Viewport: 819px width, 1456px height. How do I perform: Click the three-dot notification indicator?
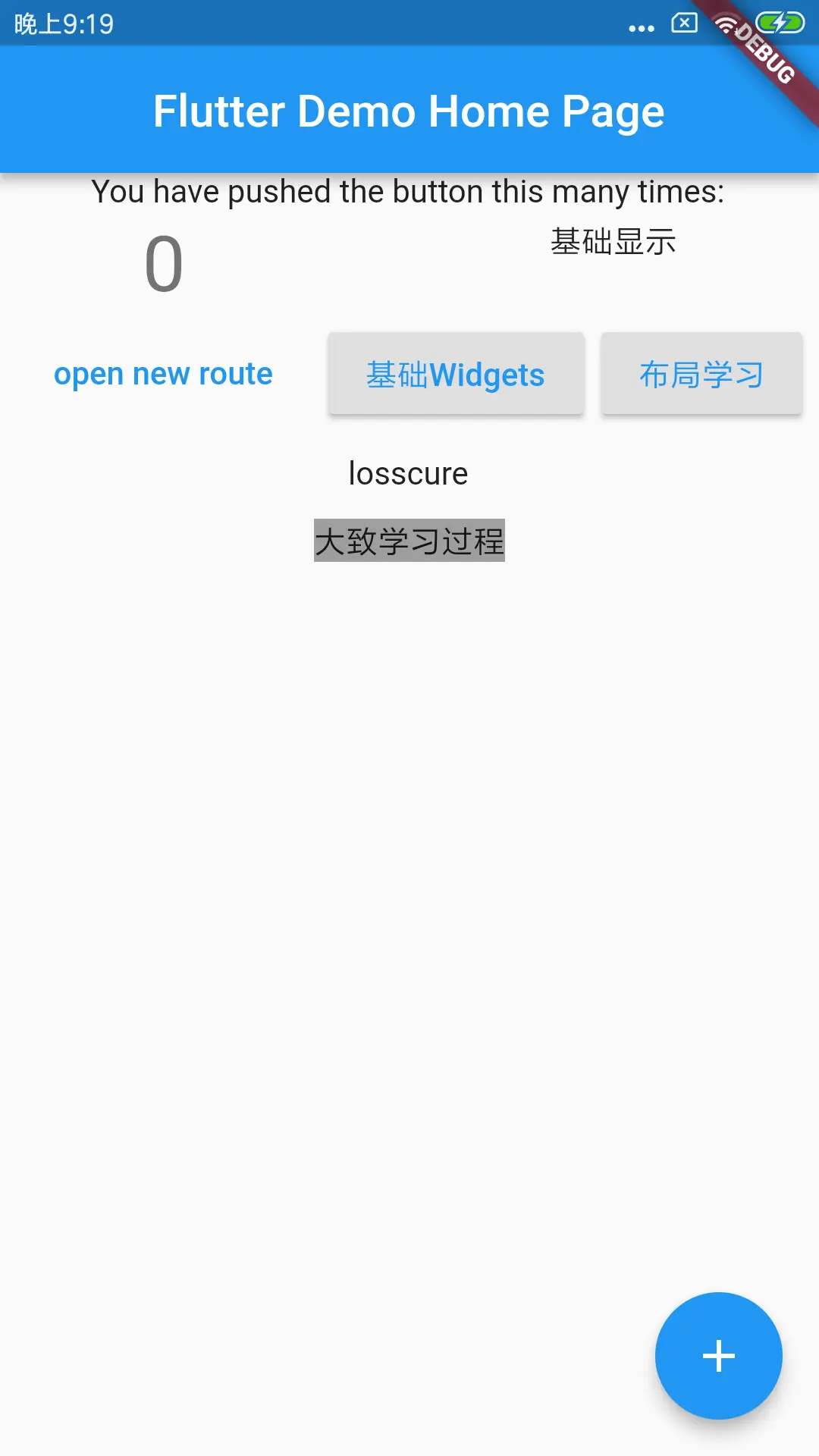pos(641,27)
